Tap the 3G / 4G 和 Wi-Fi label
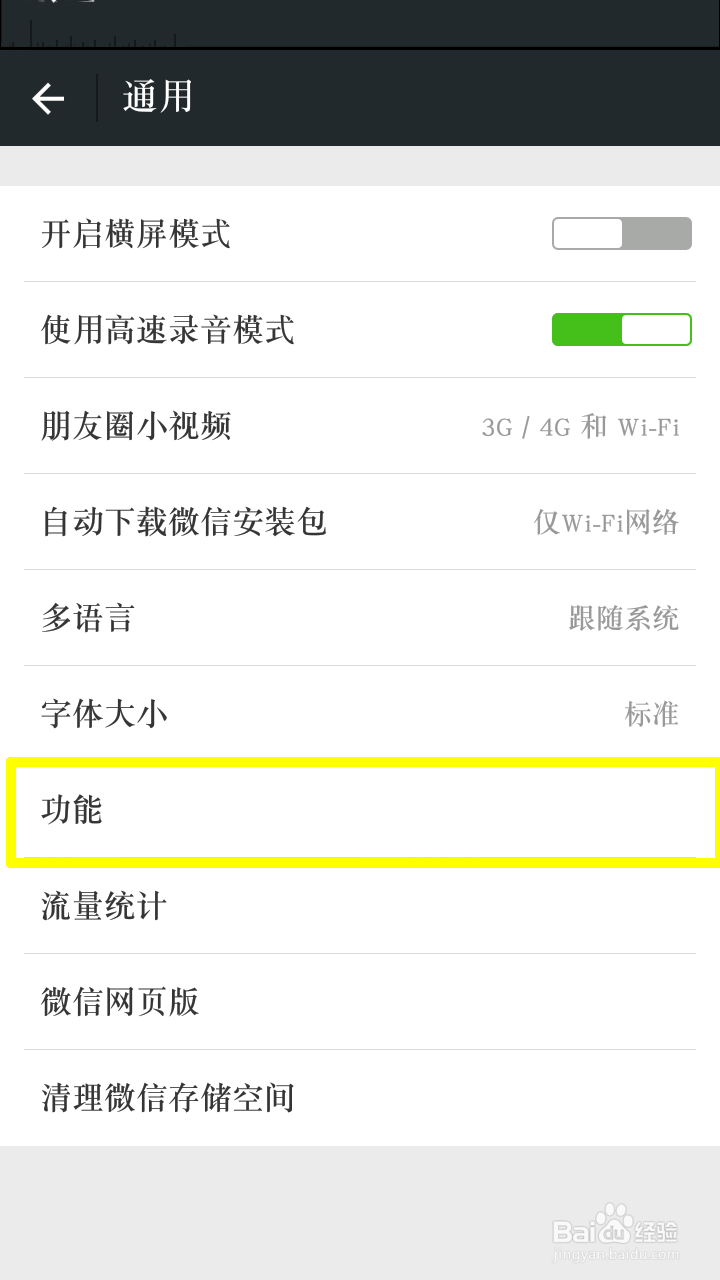The width and height of the screenshot is (720, 1280). (580, 426)
